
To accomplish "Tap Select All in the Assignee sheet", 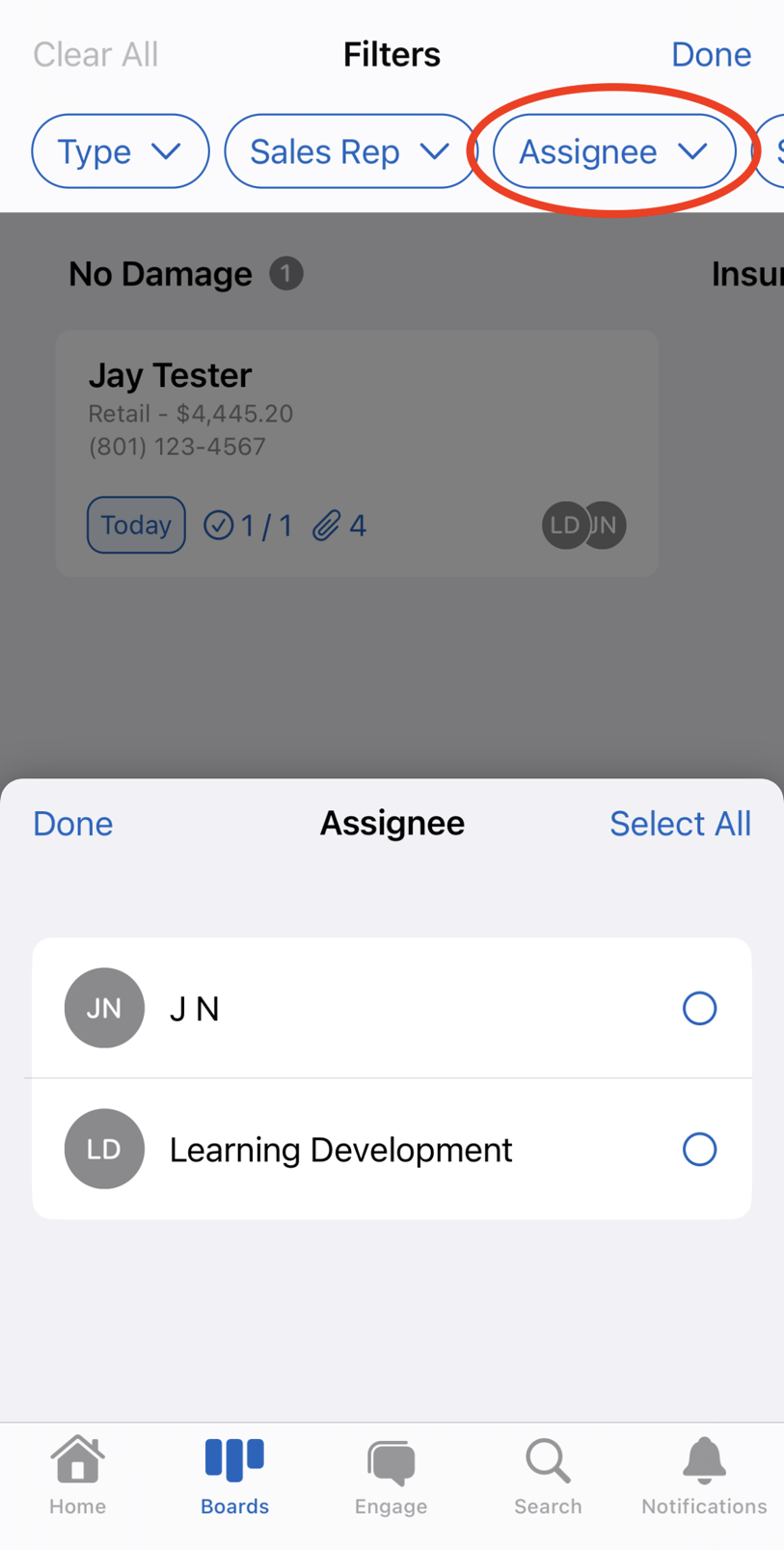I will [x=680, y=823].
